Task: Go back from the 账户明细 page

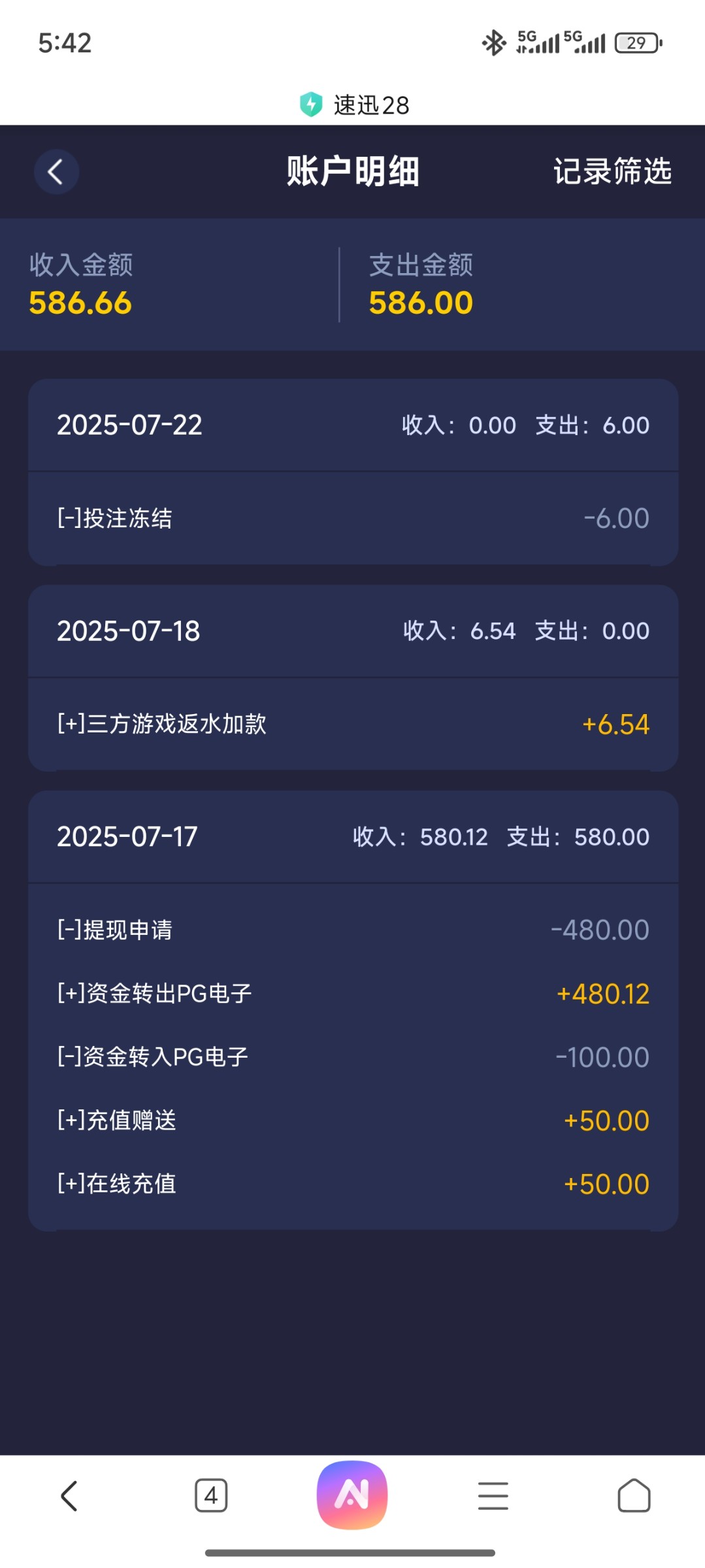Action: point(56,172)
